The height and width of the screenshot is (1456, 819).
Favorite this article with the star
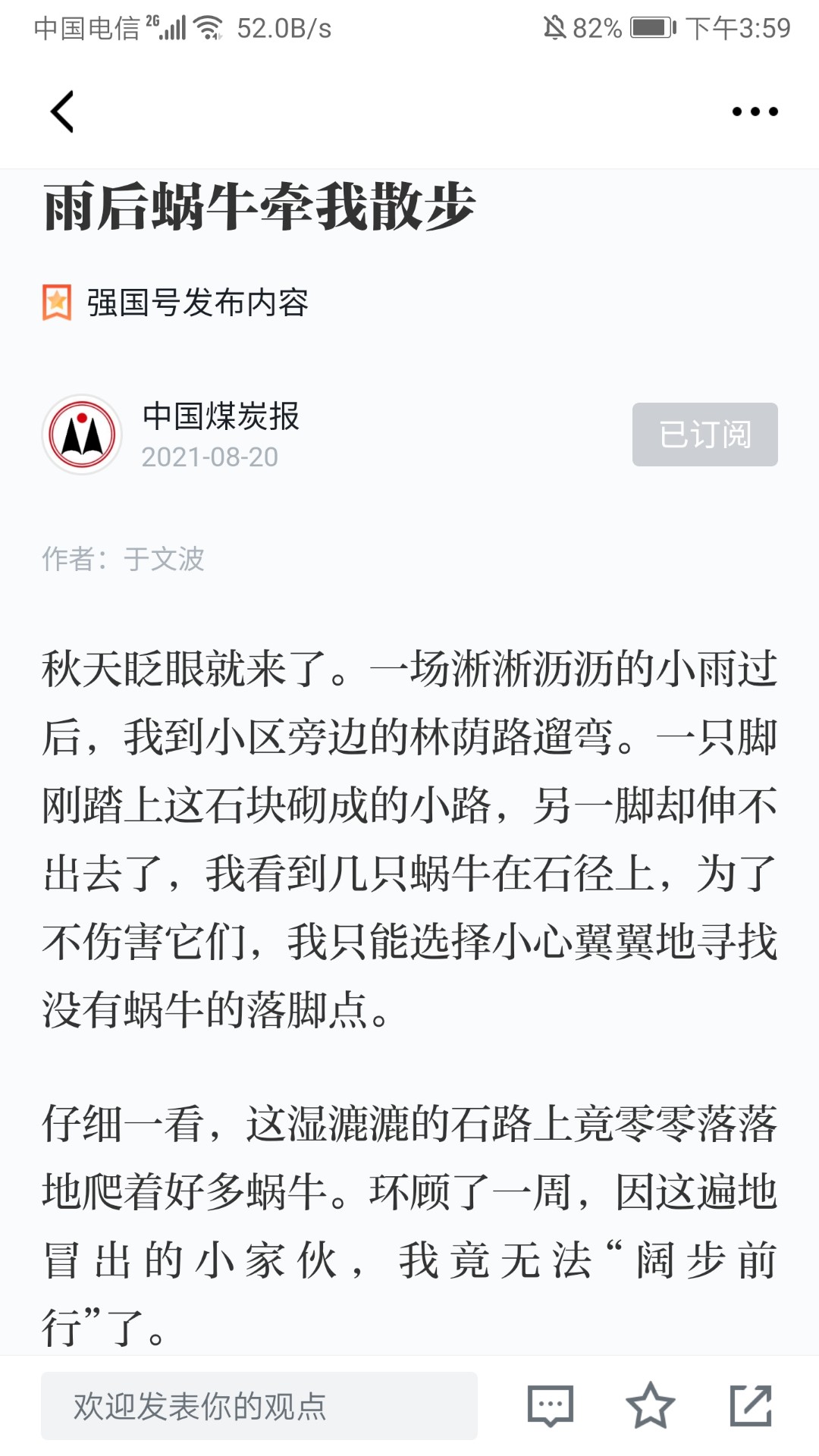click(650, 1405)
